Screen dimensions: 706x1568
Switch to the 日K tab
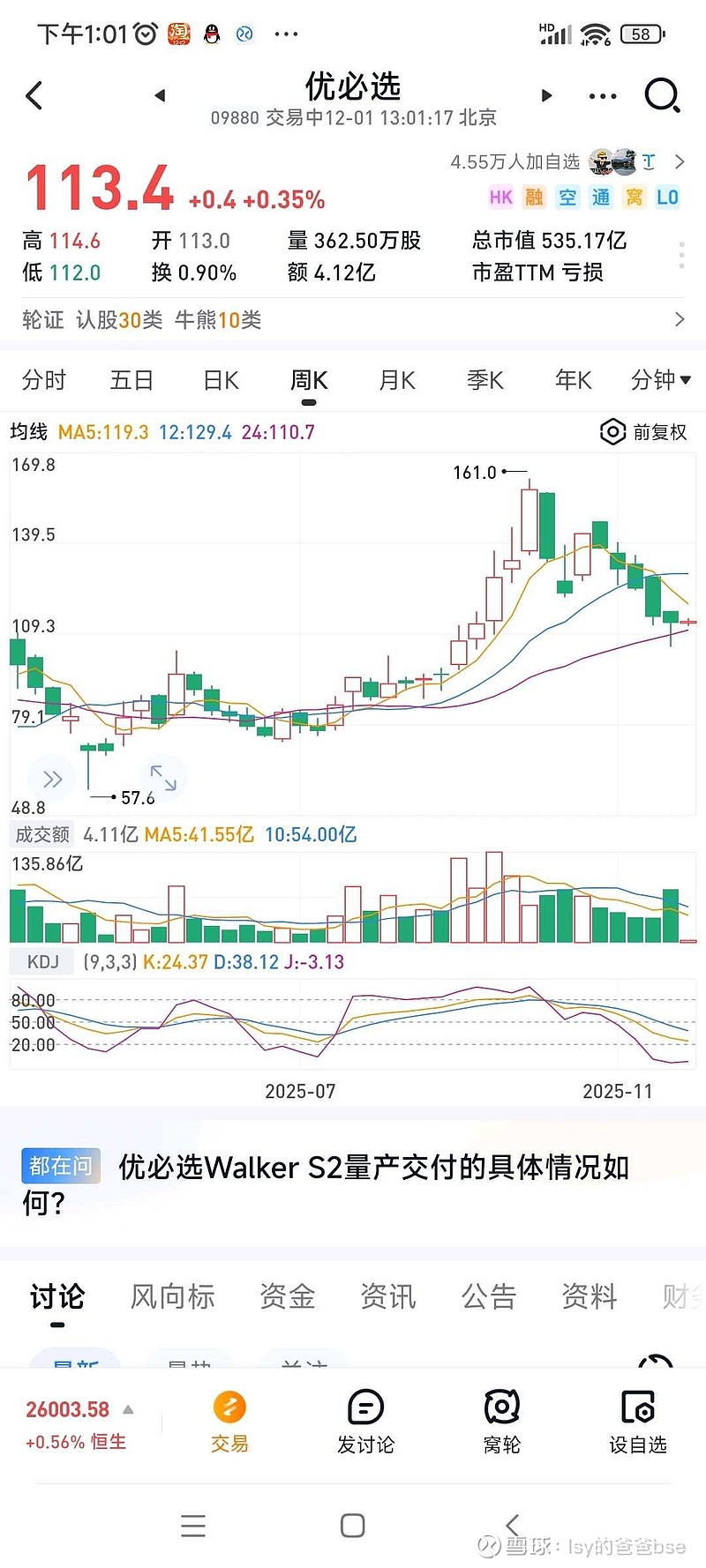pos(219,379)
